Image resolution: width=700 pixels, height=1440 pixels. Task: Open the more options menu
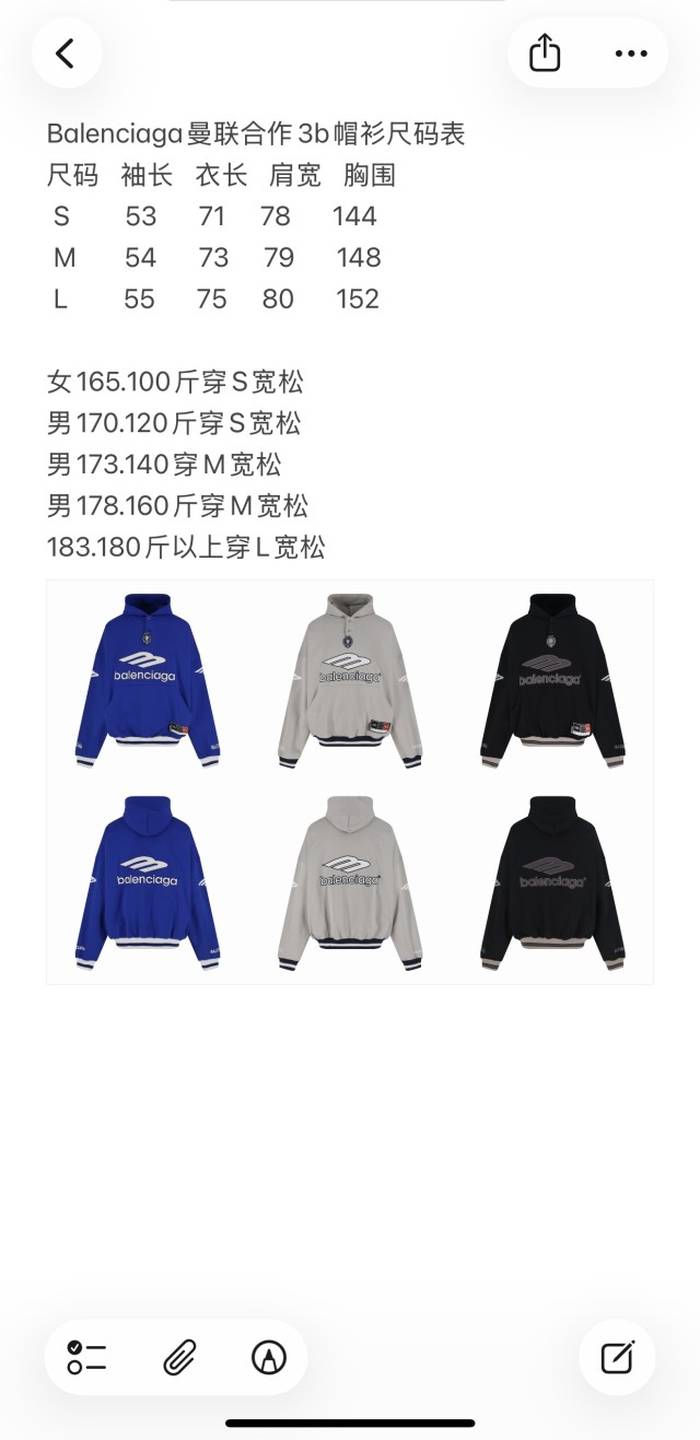(x=631, y=53)
